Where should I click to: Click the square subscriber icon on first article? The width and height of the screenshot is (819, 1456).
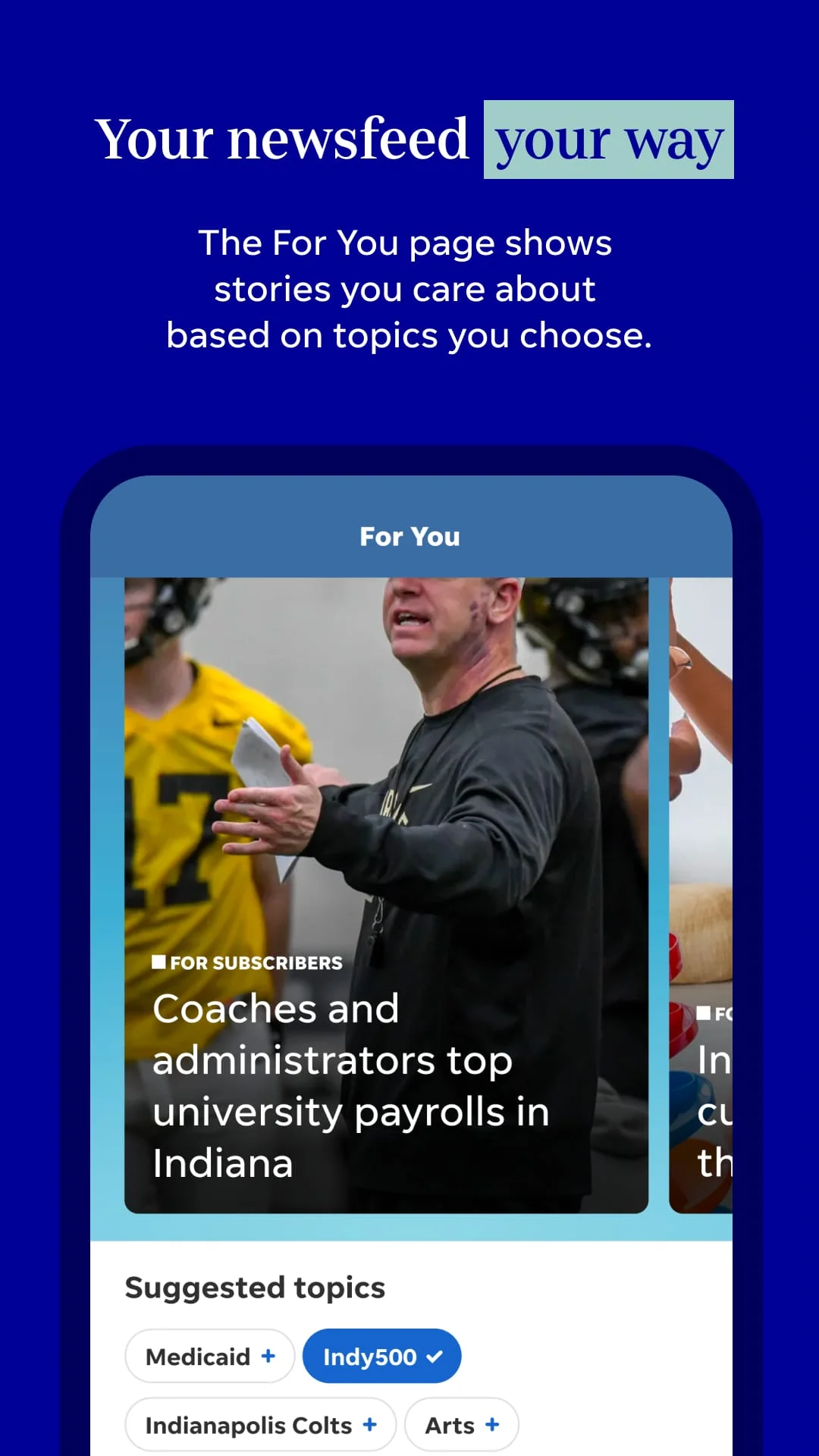(x=157, y=962)
